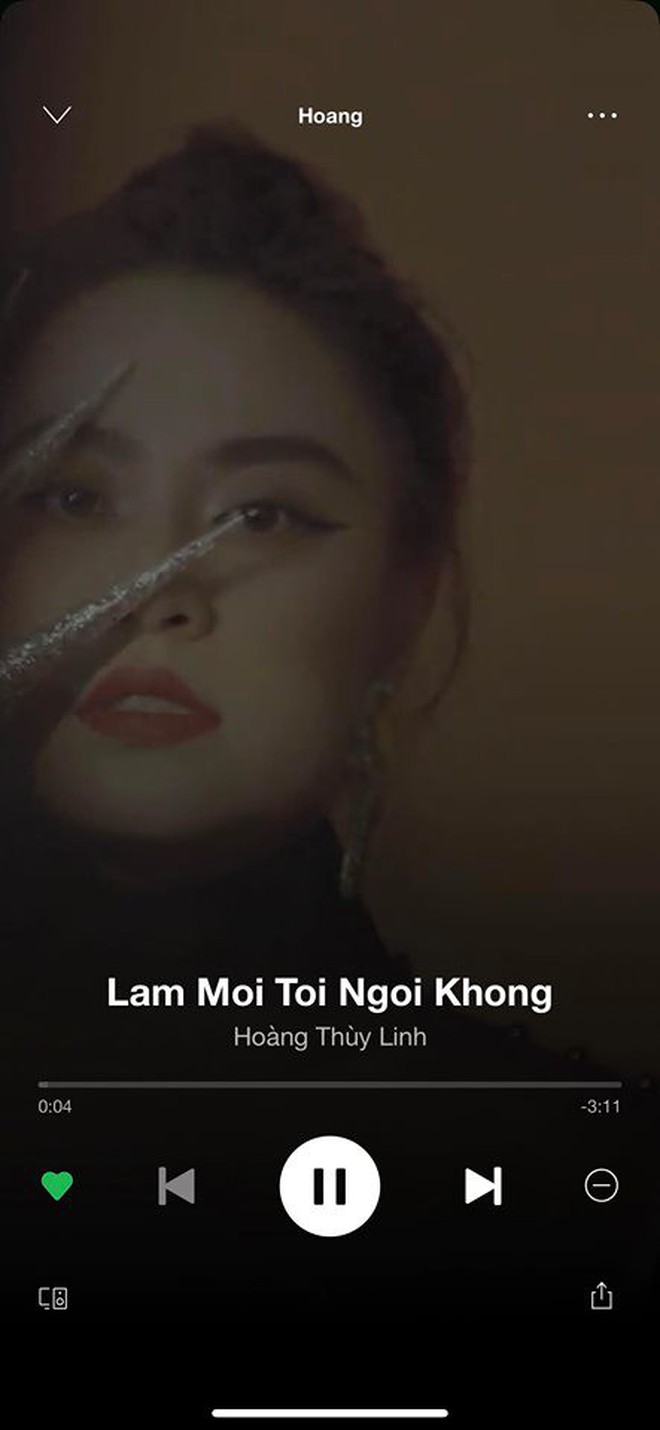Open the artist Hoàng Thùy Linh
660x1430 pixels.
click(330, 1036)
